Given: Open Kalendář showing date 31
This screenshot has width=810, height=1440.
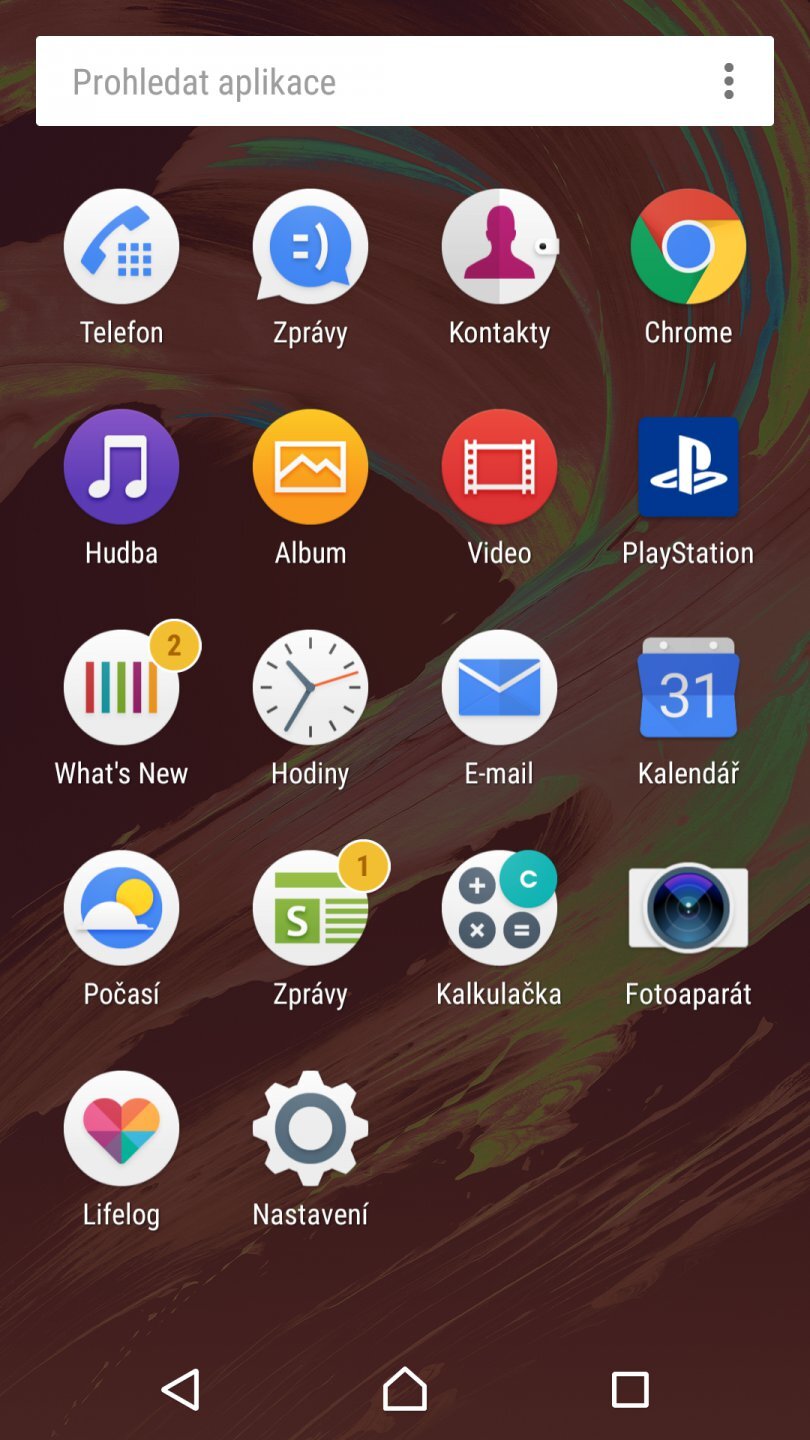Looking at the screenshot, I should click(x=688, y=687).
